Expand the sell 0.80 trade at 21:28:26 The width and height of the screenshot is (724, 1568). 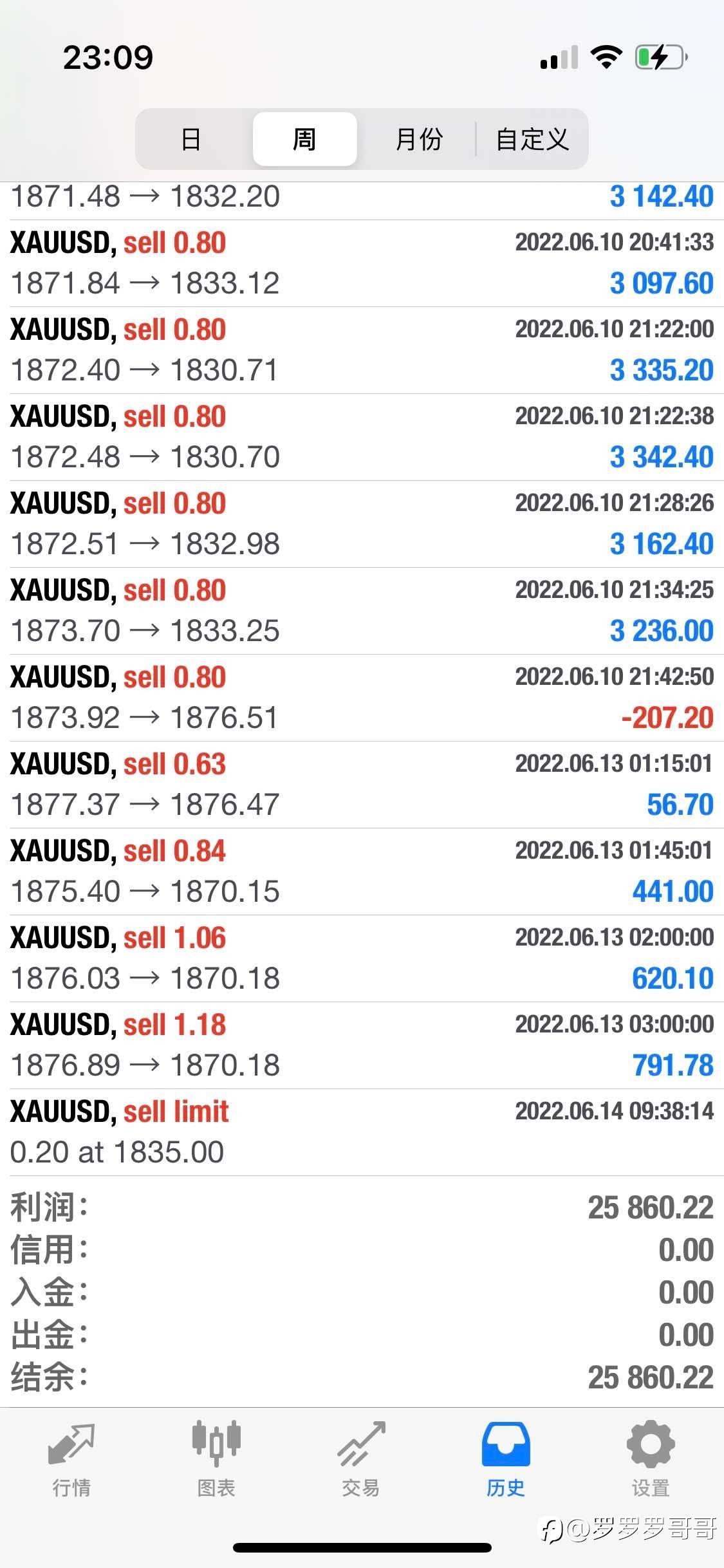point(362,524)
